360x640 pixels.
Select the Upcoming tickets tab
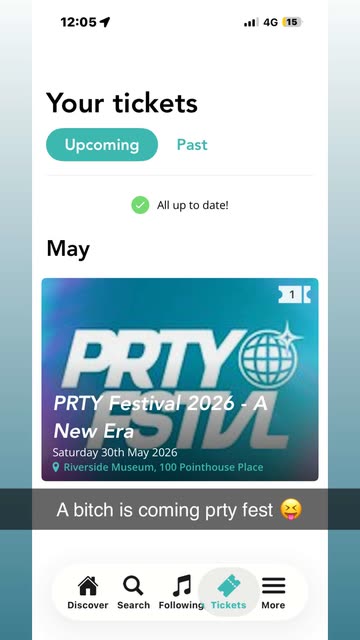102,144
